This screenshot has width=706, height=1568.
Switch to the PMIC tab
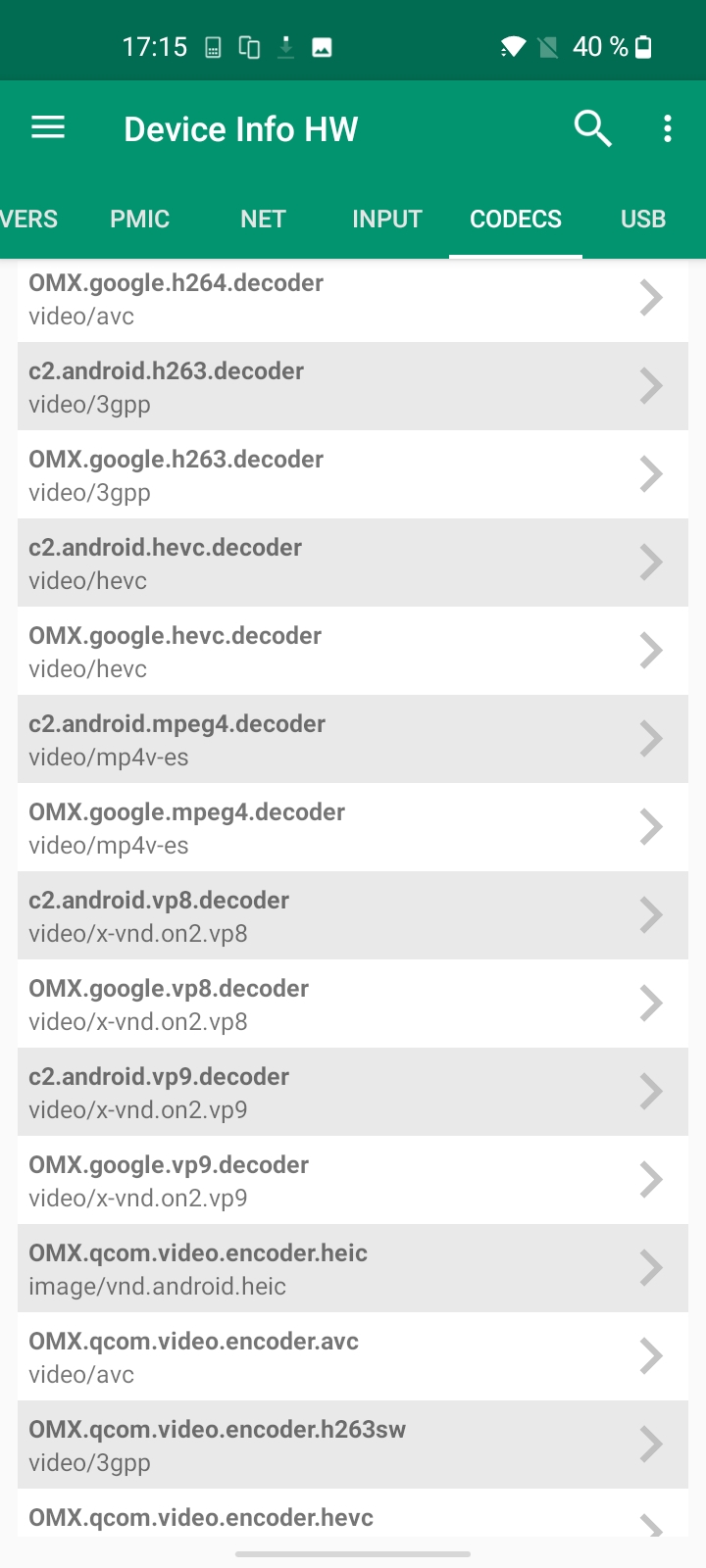(x=139, y=219)
